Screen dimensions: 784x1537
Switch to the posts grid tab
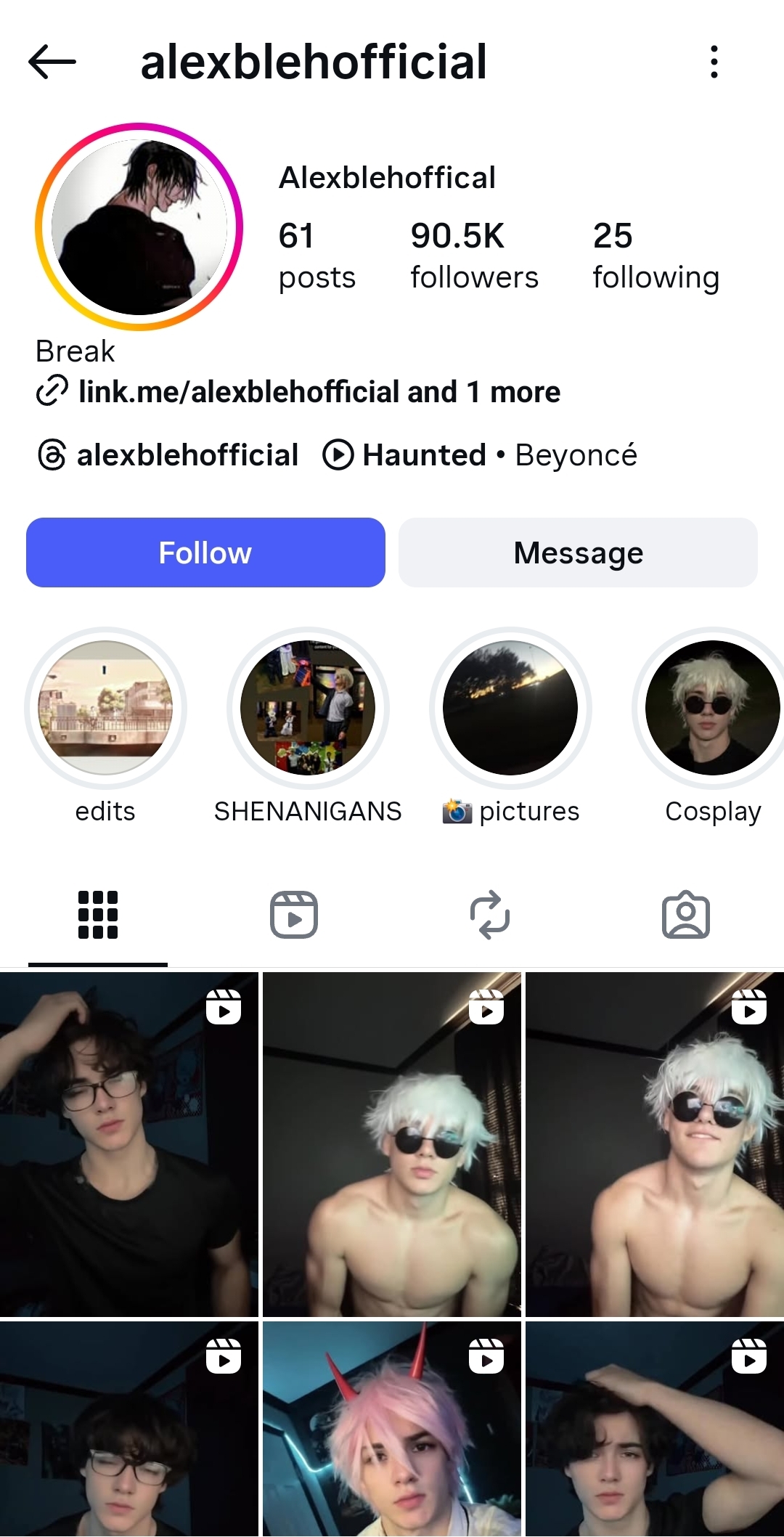[98, 915]
